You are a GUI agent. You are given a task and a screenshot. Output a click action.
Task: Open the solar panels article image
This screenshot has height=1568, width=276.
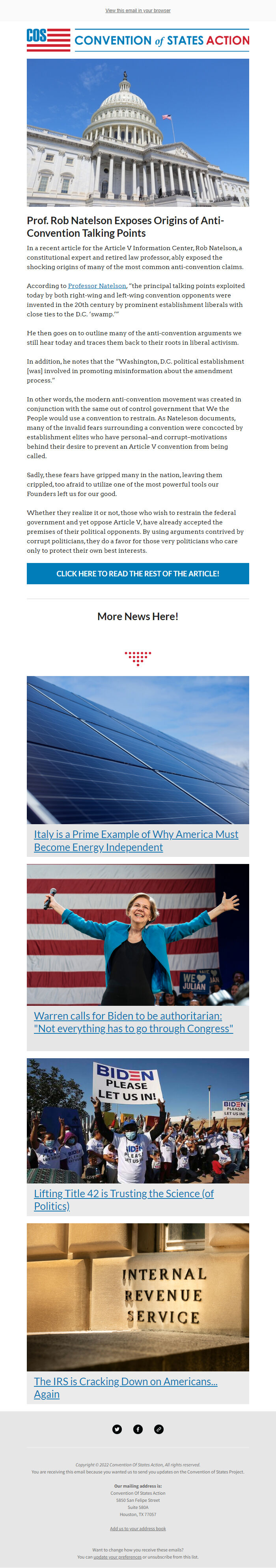(x=138, y=749)
